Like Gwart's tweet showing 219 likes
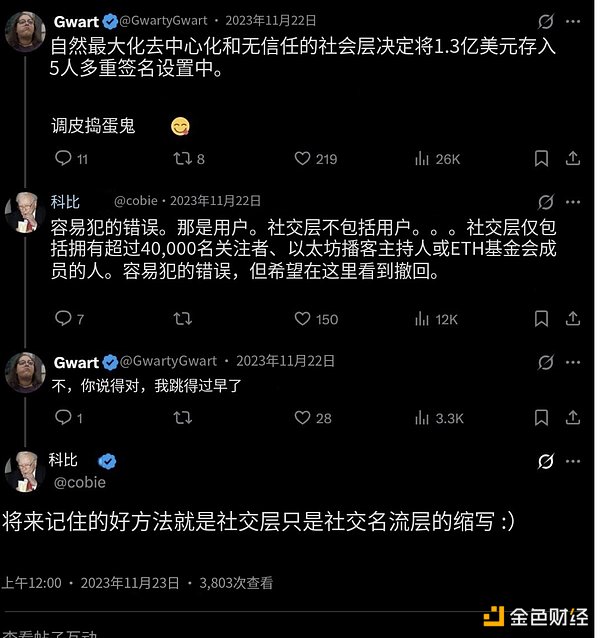 [302, 159]
